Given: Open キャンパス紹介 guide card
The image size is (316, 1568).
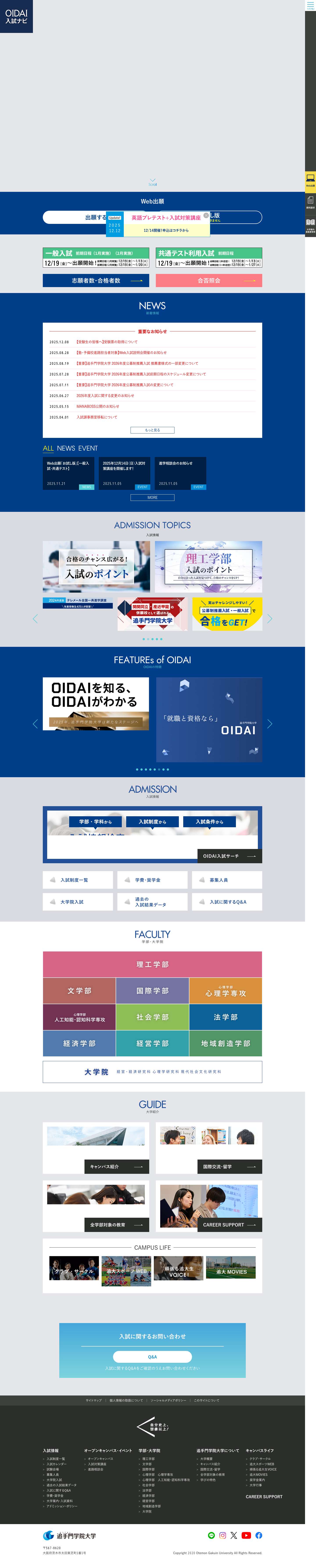Looking at the screenshot, I should click(x=116, y=1167).
